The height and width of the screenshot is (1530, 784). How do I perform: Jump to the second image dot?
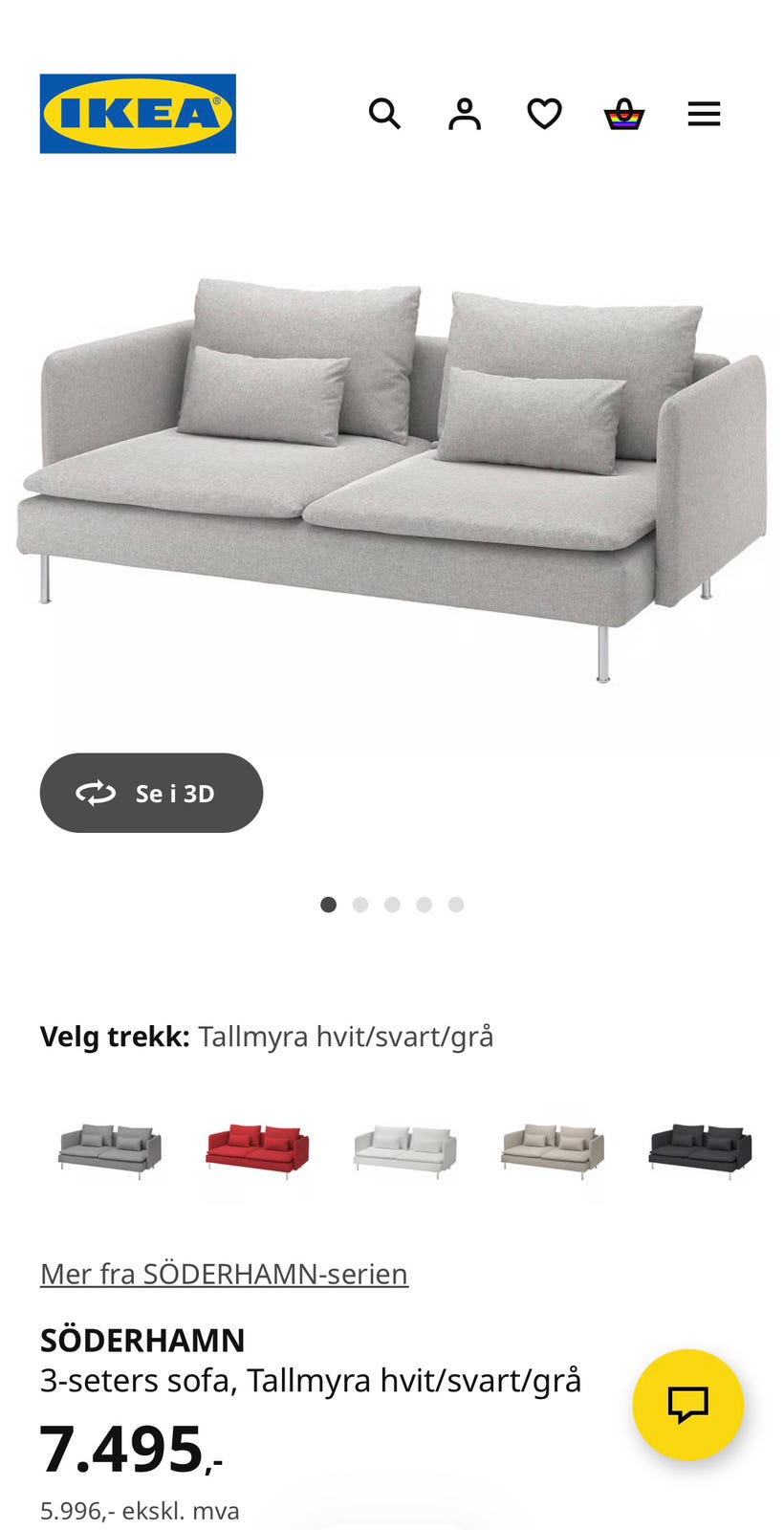pos(360,905)
